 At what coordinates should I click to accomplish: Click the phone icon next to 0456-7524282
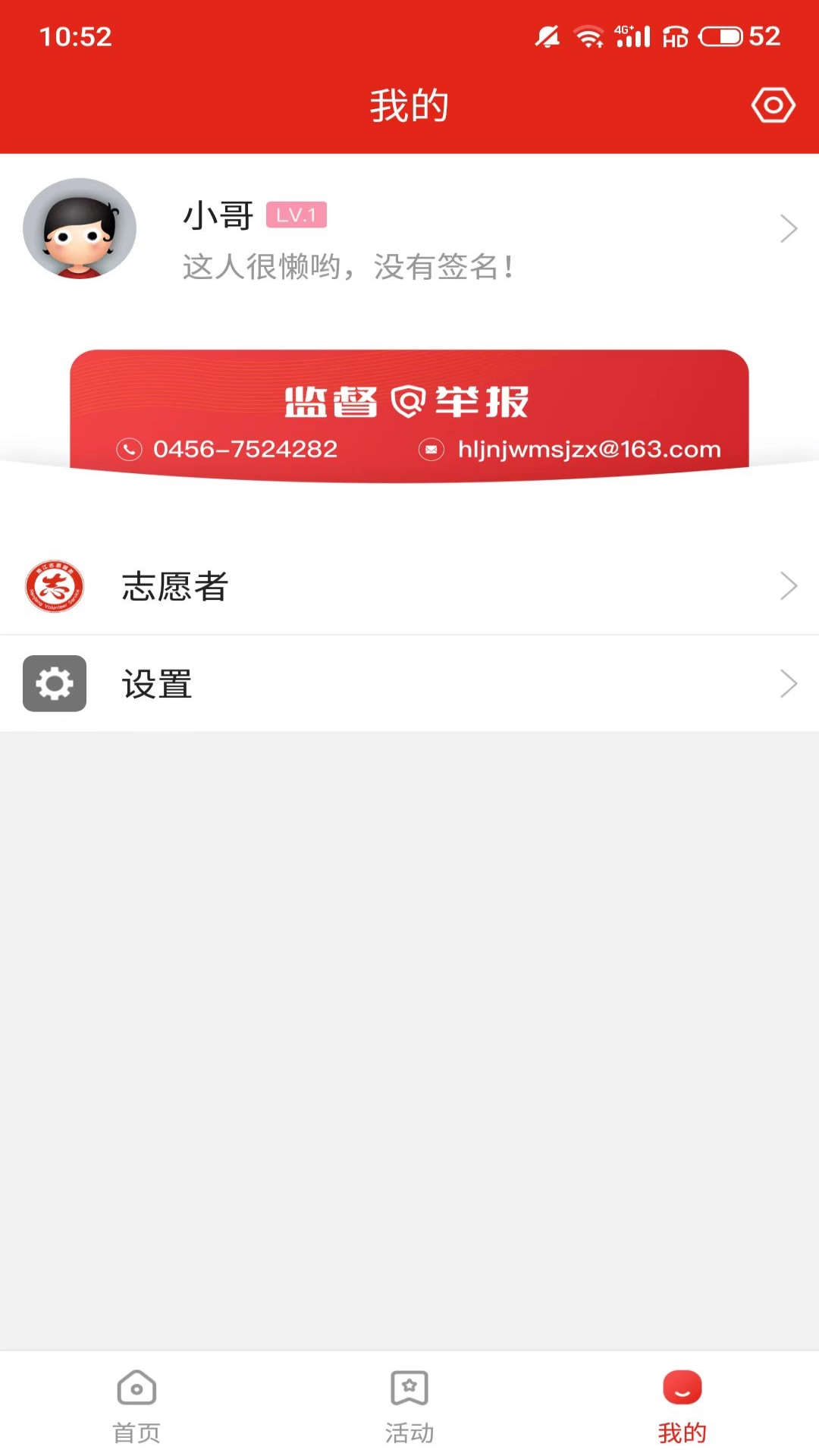[130, 449]
